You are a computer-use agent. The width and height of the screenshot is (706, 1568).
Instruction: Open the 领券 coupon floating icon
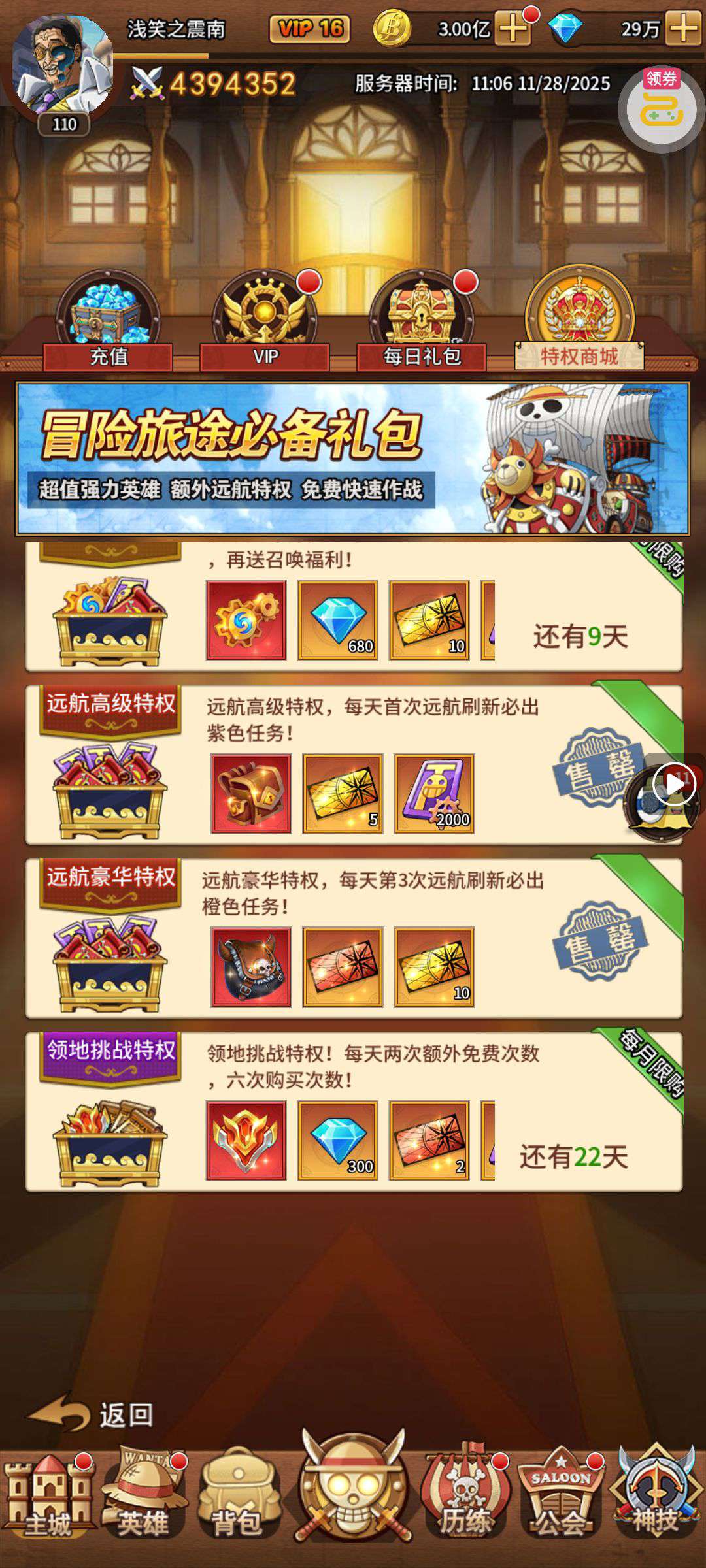[x=661, y=108]
